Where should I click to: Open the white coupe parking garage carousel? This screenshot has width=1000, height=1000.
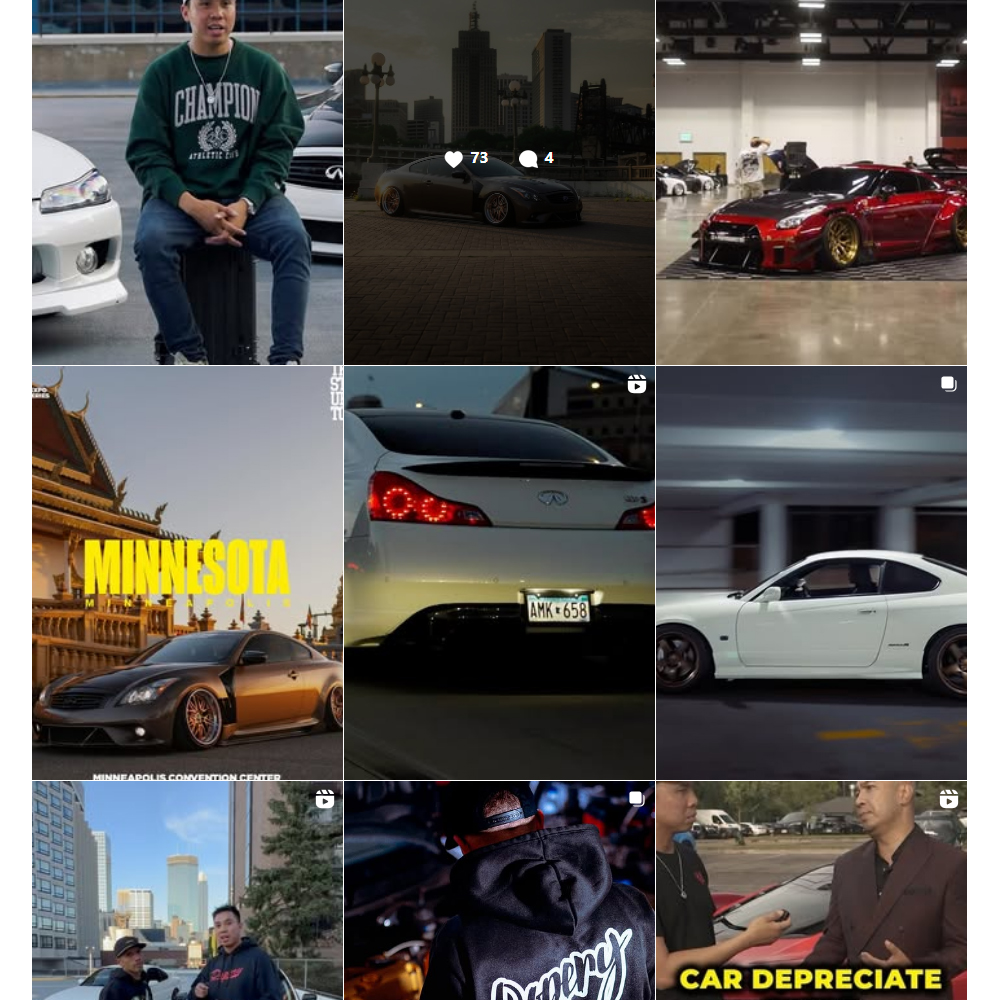pyautogui.click(x=811, y=572)
